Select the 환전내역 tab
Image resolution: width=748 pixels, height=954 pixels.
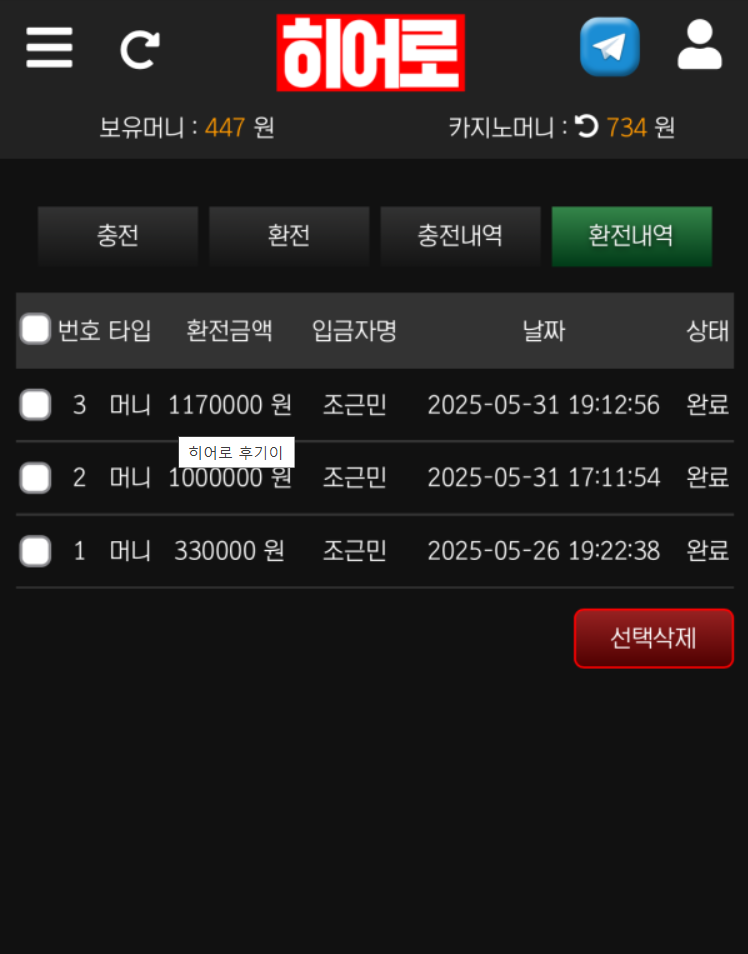[x=631, y=236]
